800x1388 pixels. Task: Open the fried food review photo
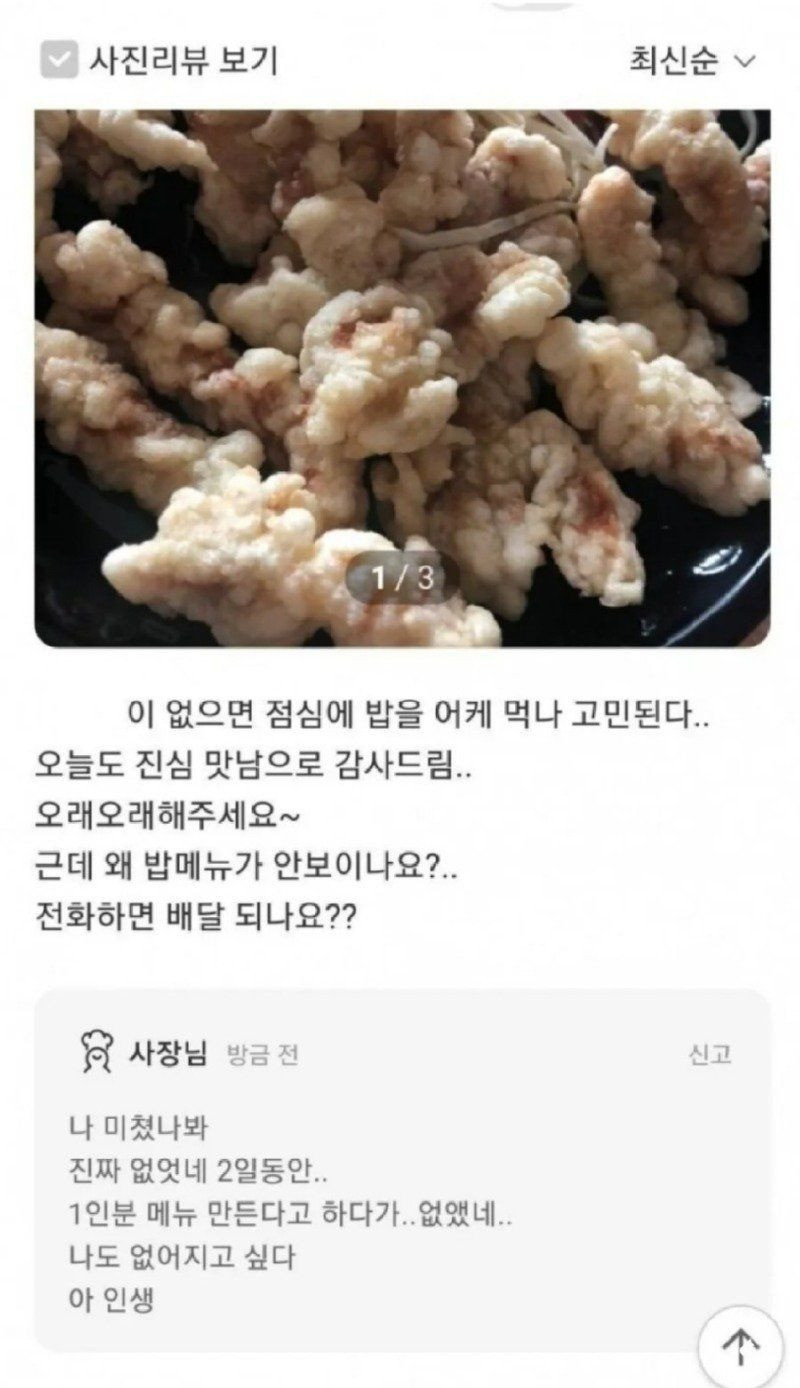pos(402,378)
